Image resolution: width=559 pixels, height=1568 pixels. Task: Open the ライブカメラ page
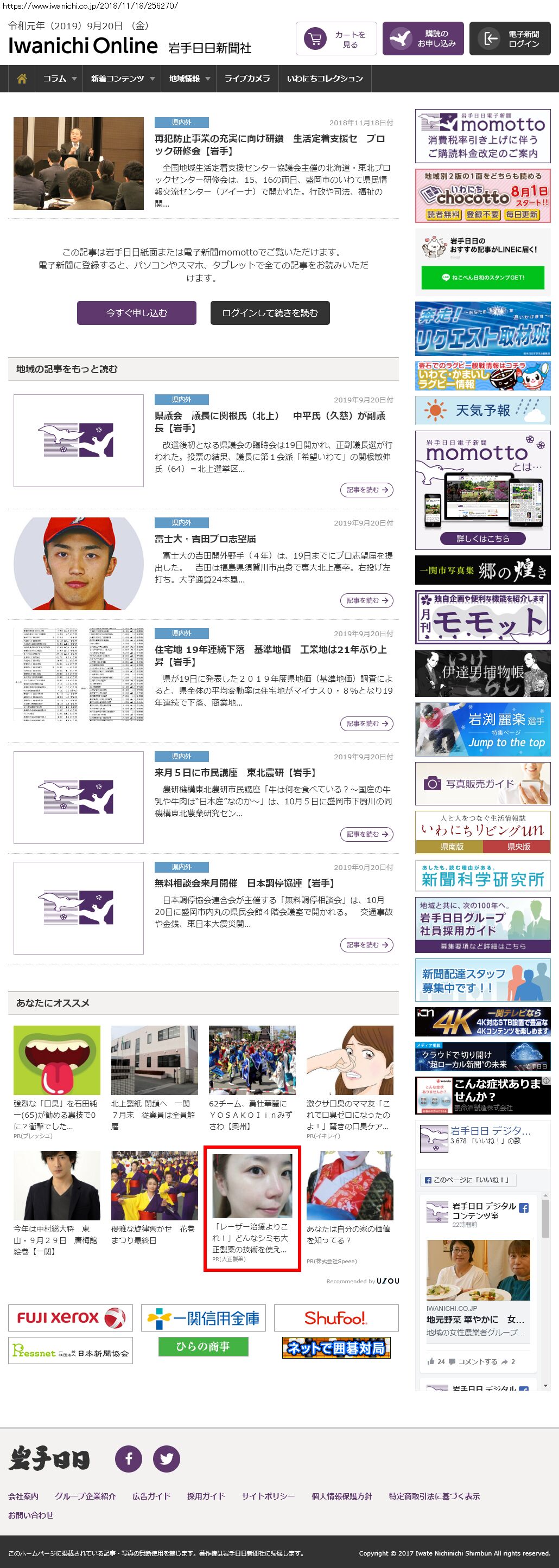247,79
